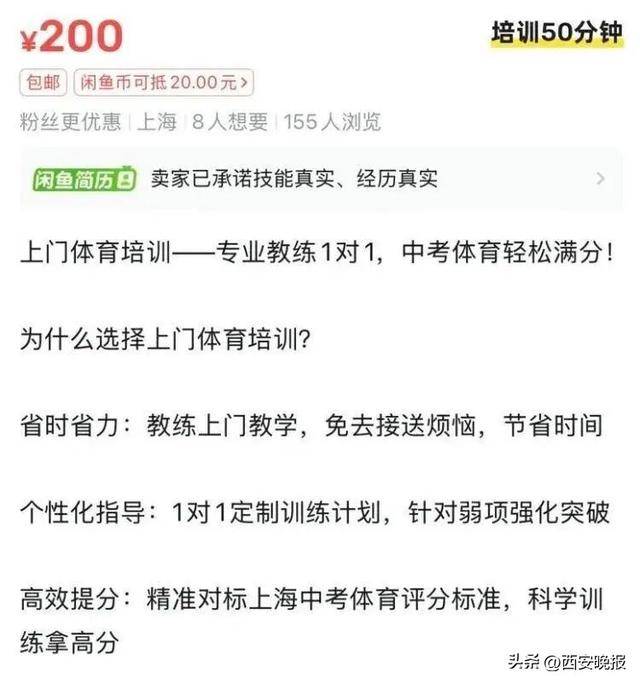
Task: Open the 闲鱼简历 seller promise row
Action: tap(320, 179)
